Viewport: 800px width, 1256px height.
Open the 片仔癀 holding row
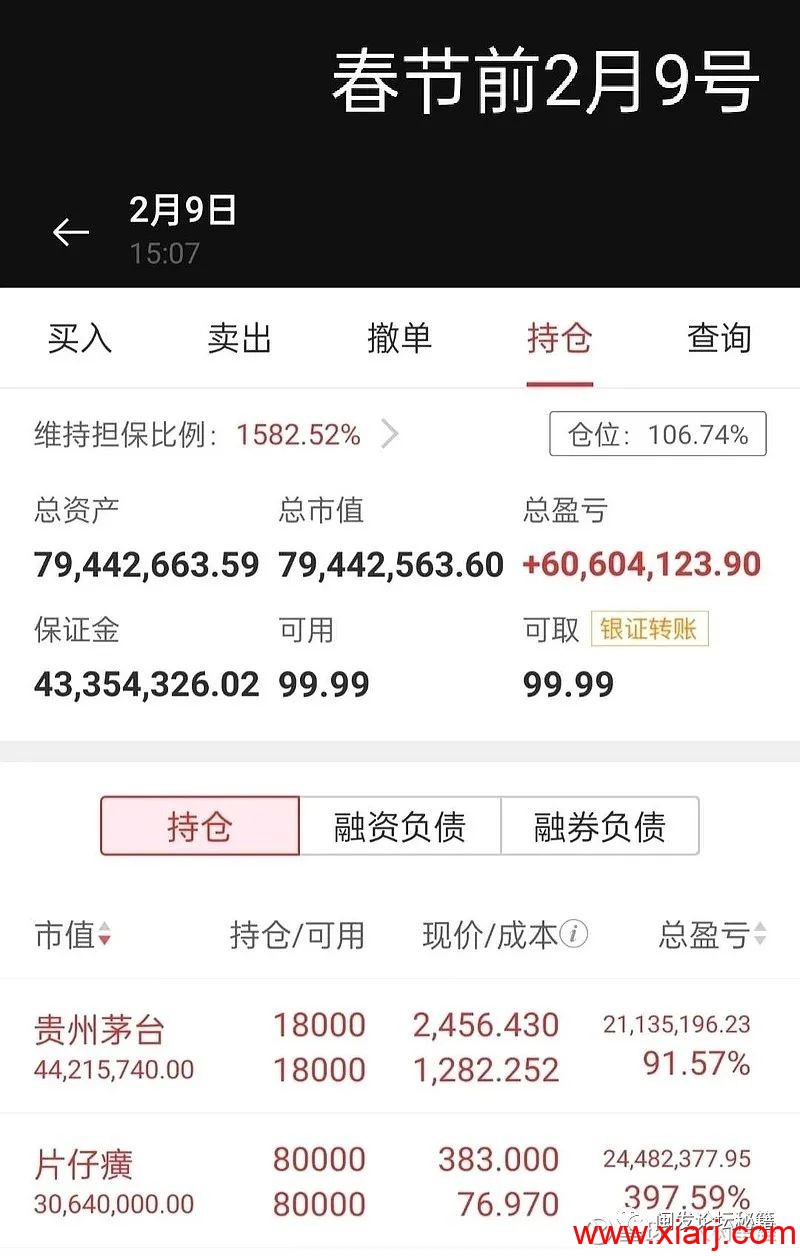[x=400, y=1180]
